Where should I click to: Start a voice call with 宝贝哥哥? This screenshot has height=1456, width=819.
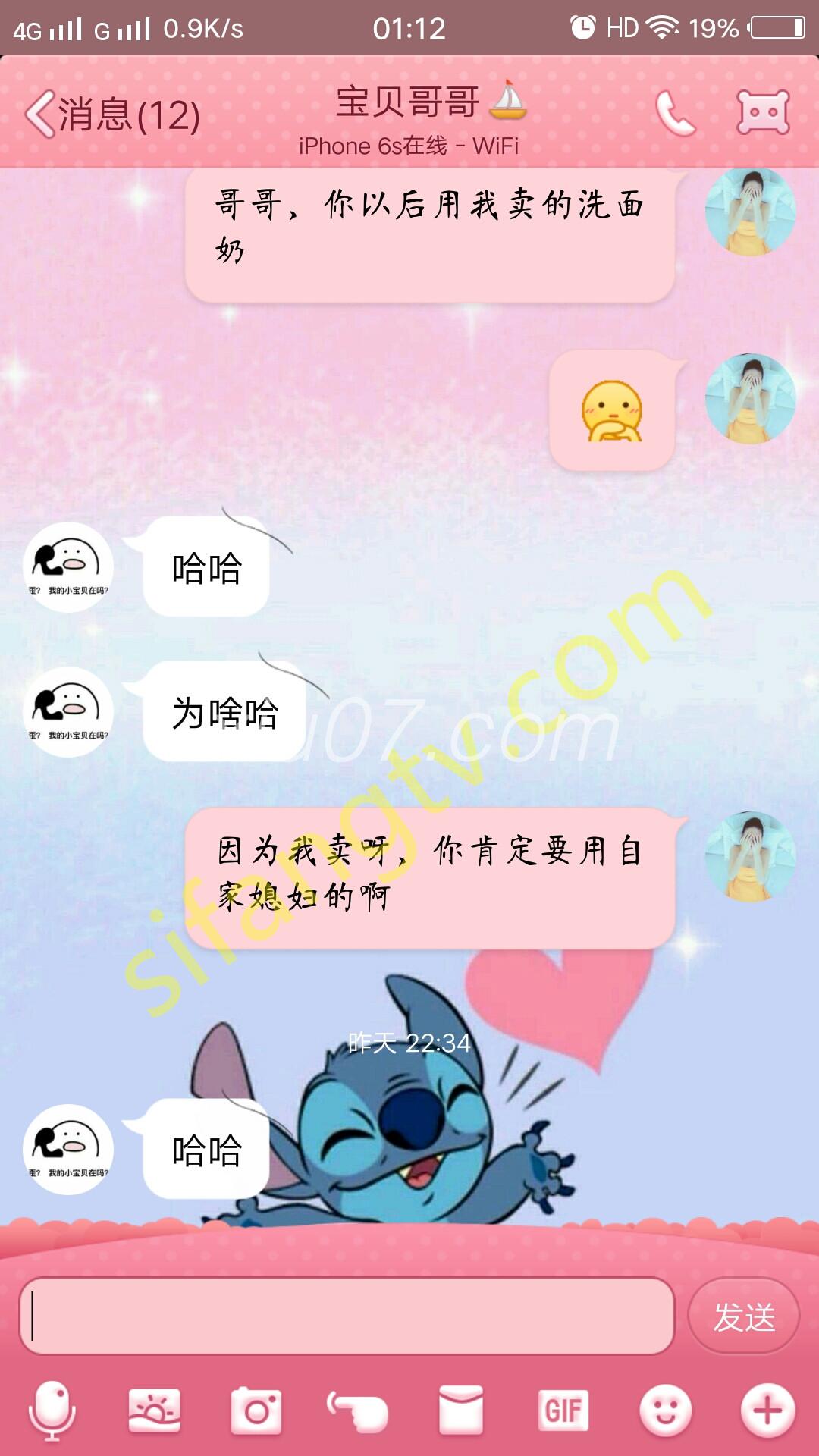[674, 114]
